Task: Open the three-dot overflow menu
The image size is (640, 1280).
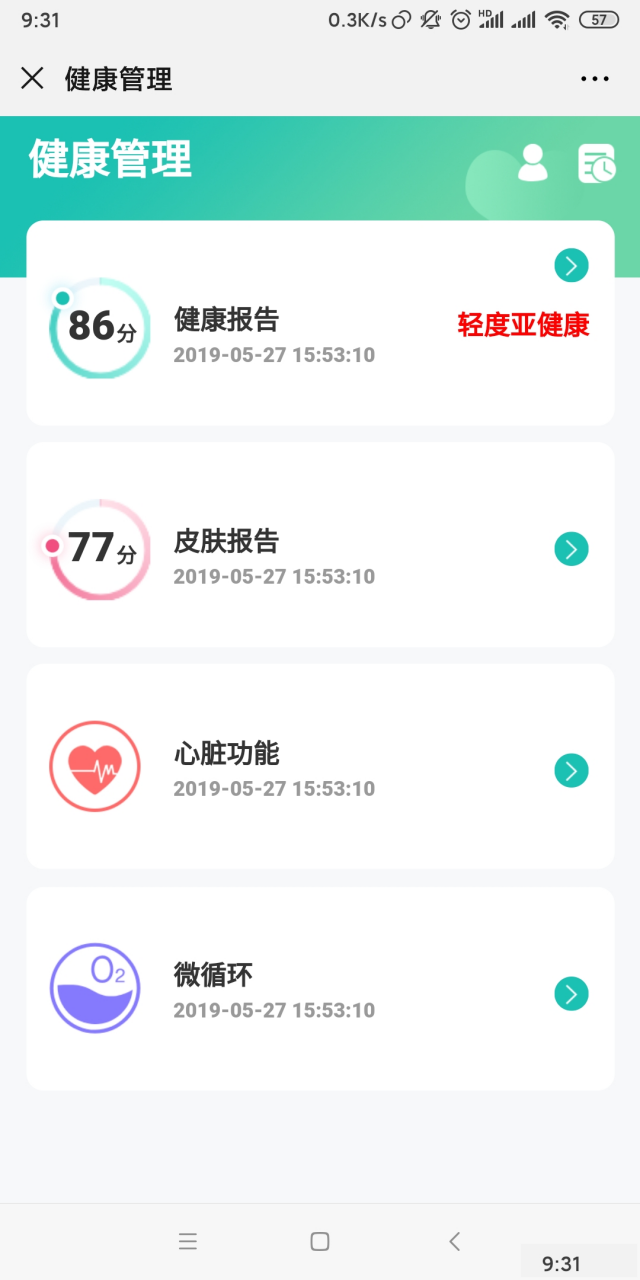Action: [x=594, y=79]
